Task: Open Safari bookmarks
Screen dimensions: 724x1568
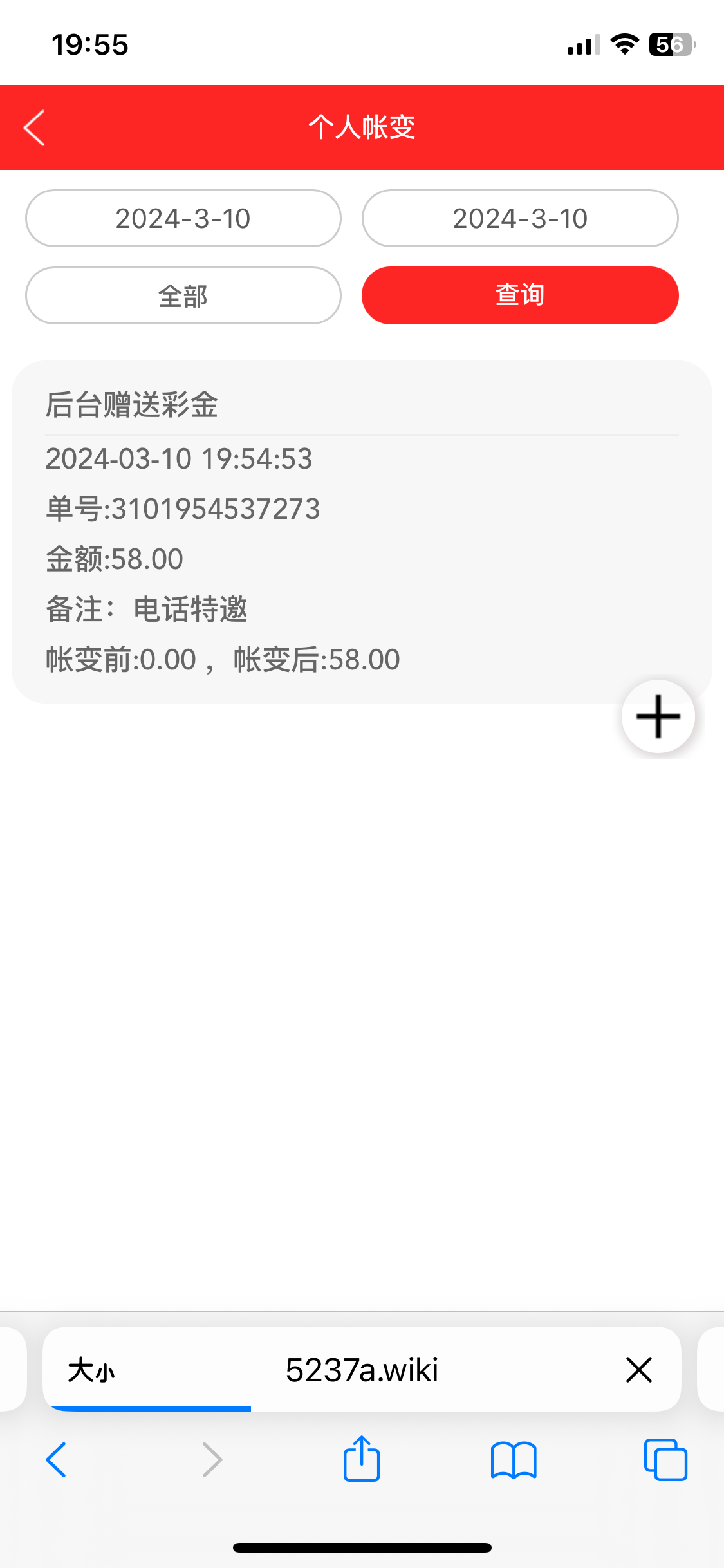Action: (x=514, y=1460)
